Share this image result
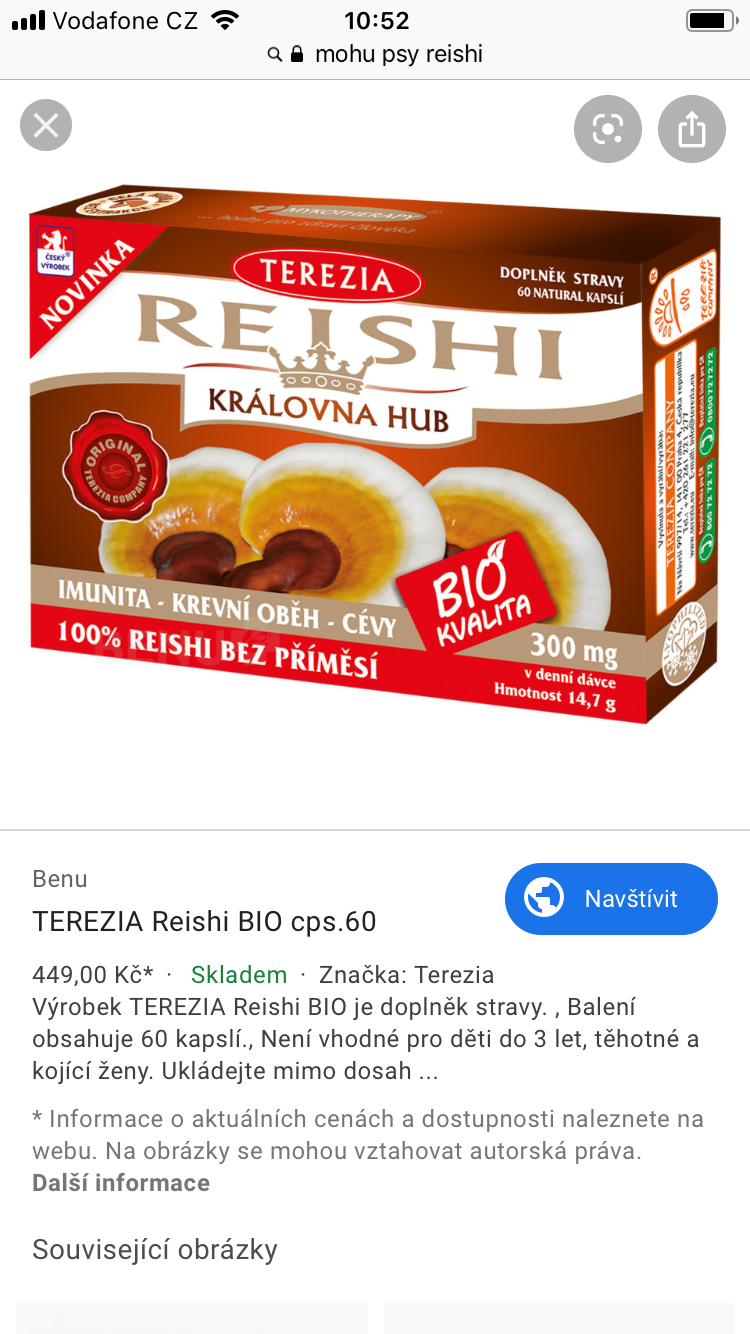Image resolution: width=750 pixels, height=1334 pixels. tap(691, 129)
